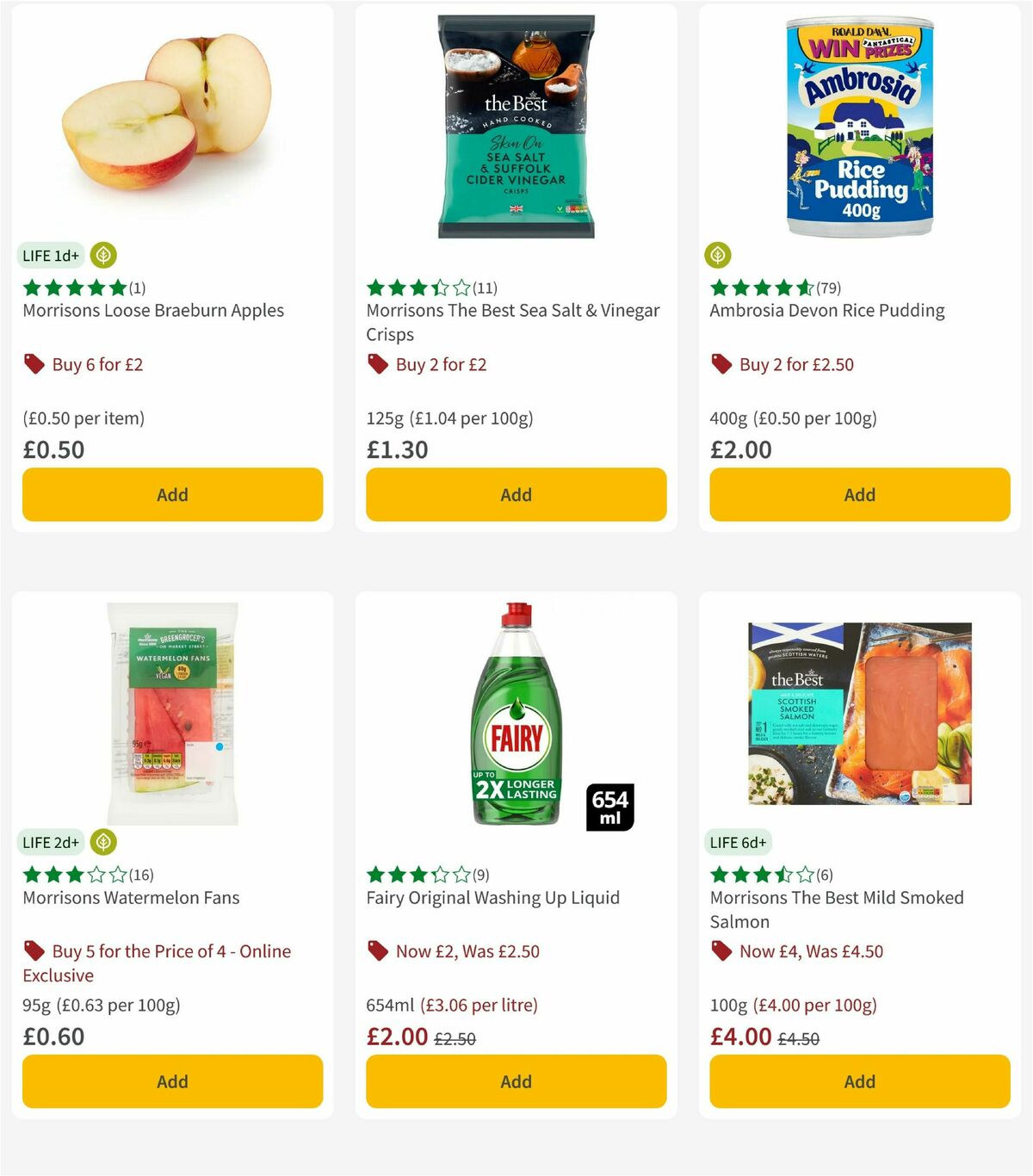The image size is (1033, 1176).
Task: Click the Watermelon Fans product thumbnail
Action: tap(171, 715)
